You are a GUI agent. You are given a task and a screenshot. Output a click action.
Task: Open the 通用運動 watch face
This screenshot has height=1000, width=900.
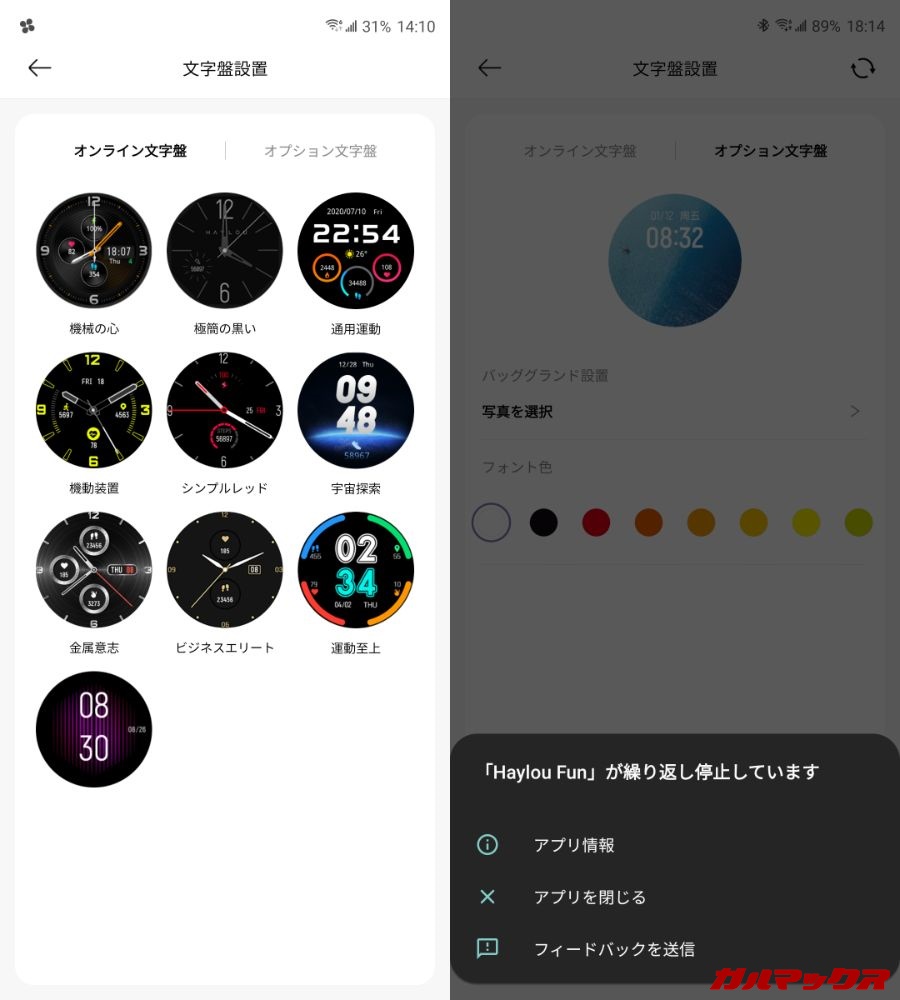356,251
